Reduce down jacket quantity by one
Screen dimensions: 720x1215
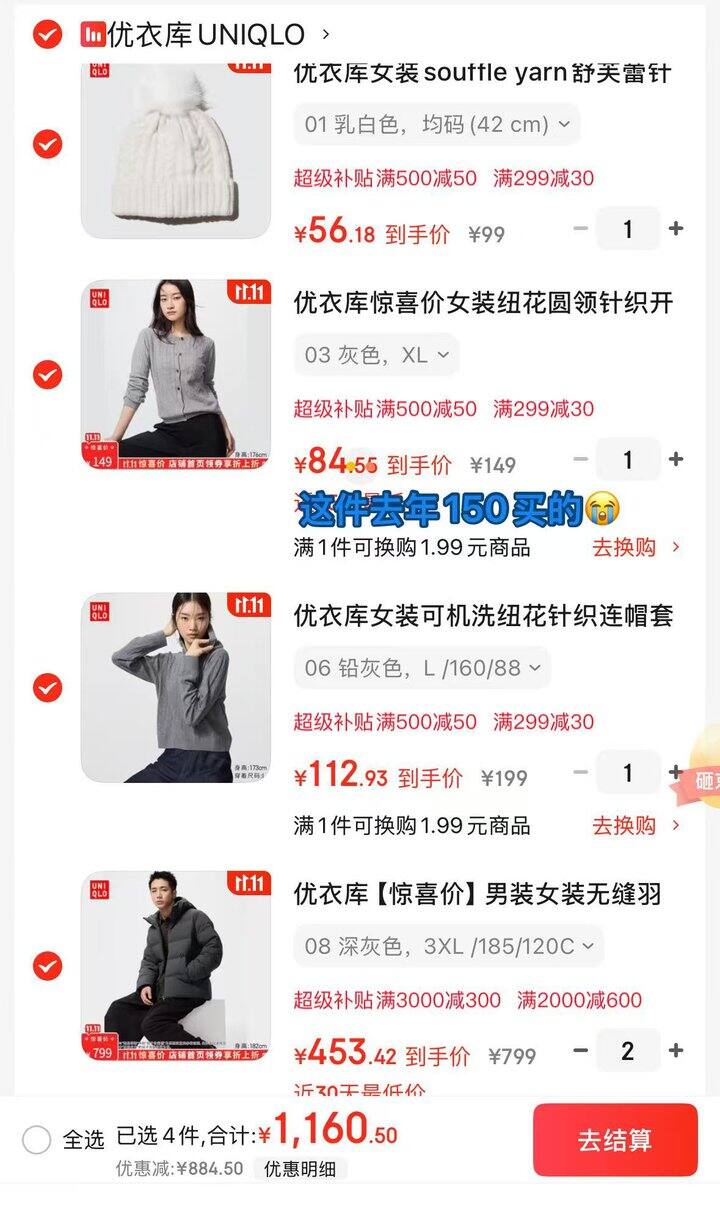point(580,1050)
